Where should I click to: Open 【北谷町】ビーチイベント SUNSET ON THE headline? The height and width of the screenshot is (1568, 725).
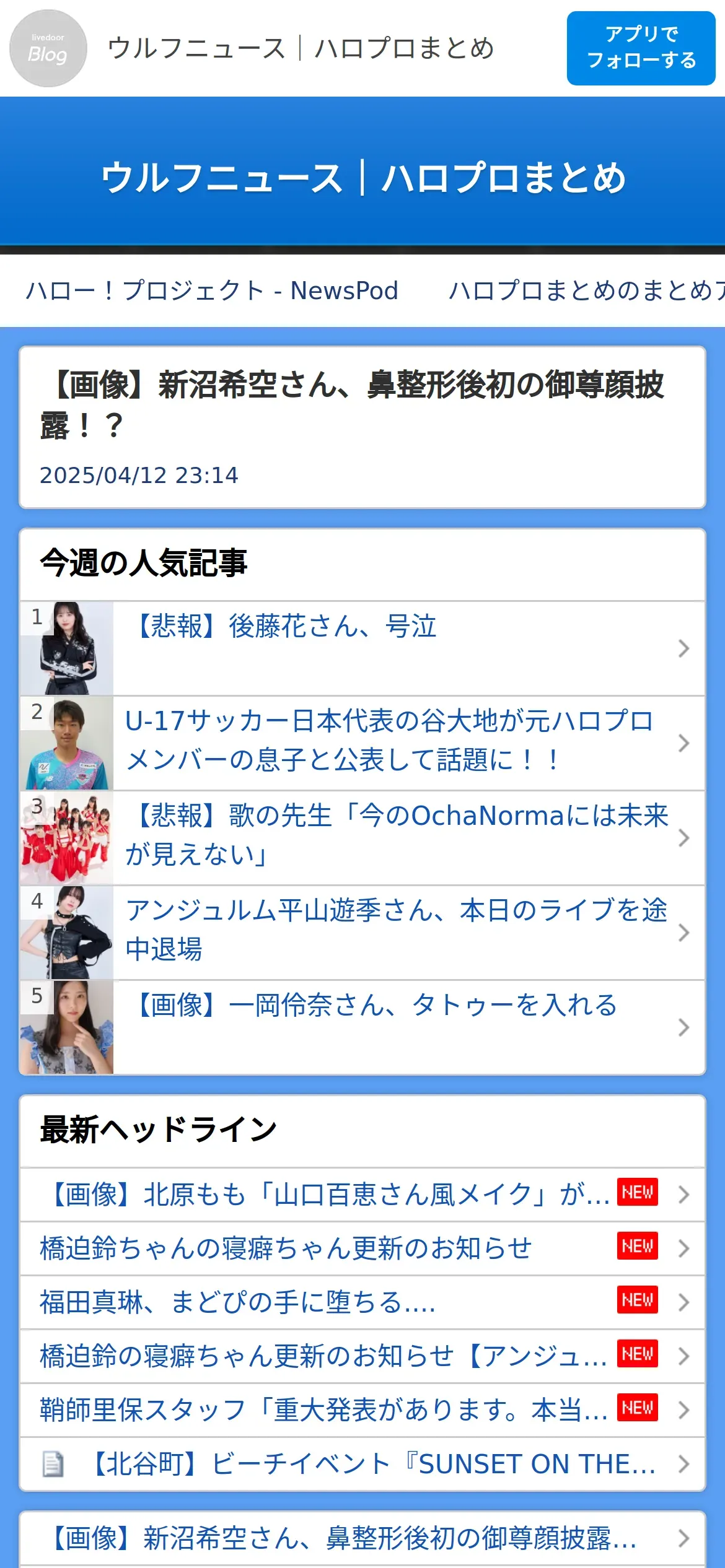tap(372, 1464)
